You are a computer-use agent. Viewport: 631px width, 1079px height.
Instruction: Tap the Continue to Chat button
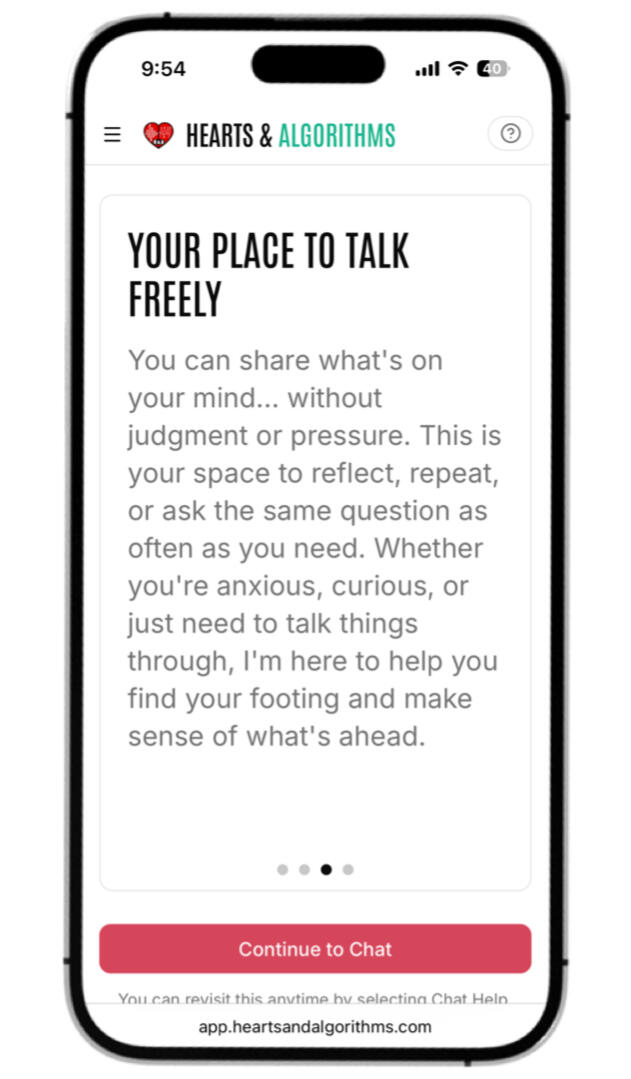315,949
